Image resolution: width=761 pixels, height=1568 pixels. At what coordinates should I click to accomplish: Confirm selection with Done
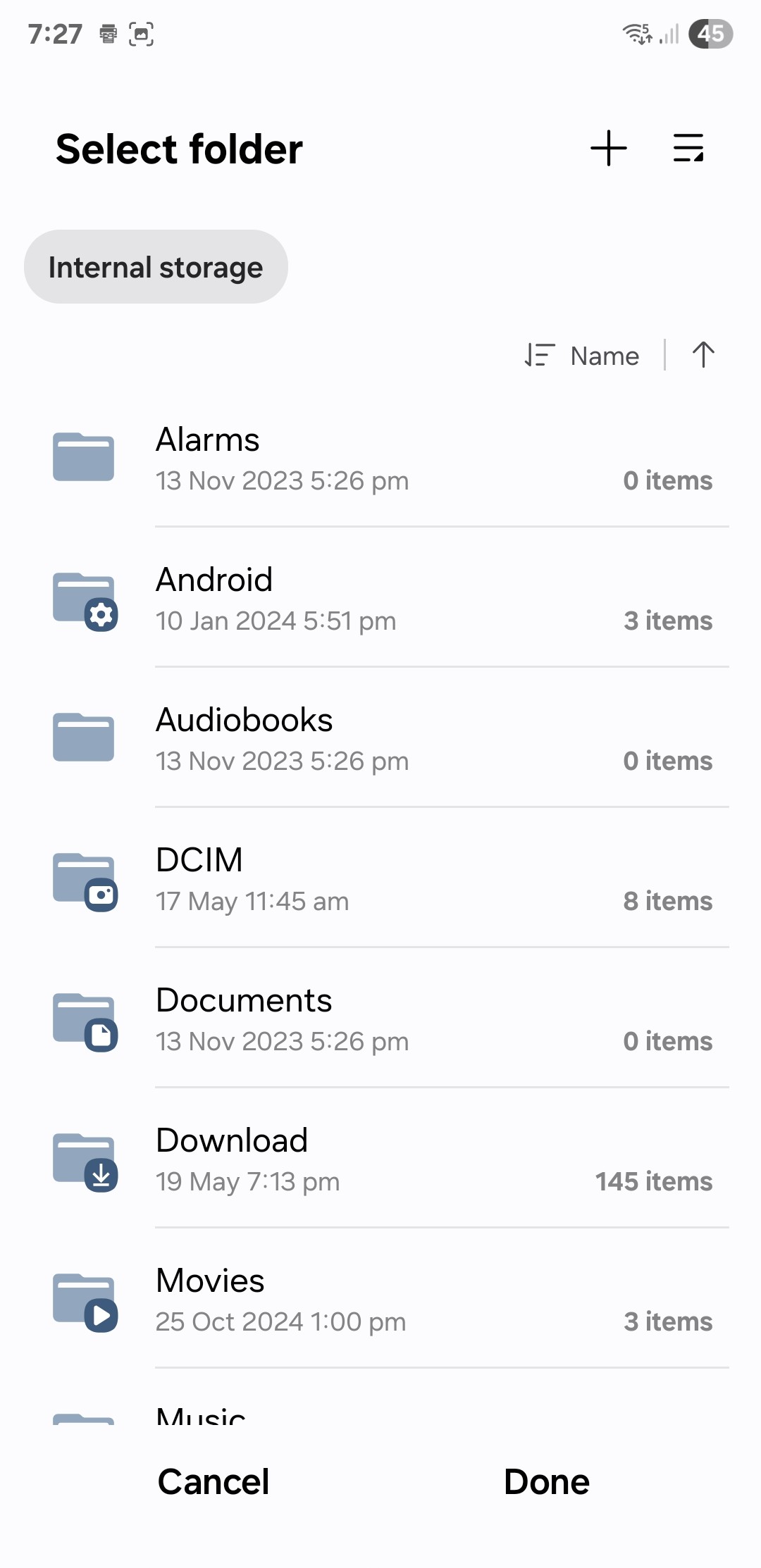547,1481
